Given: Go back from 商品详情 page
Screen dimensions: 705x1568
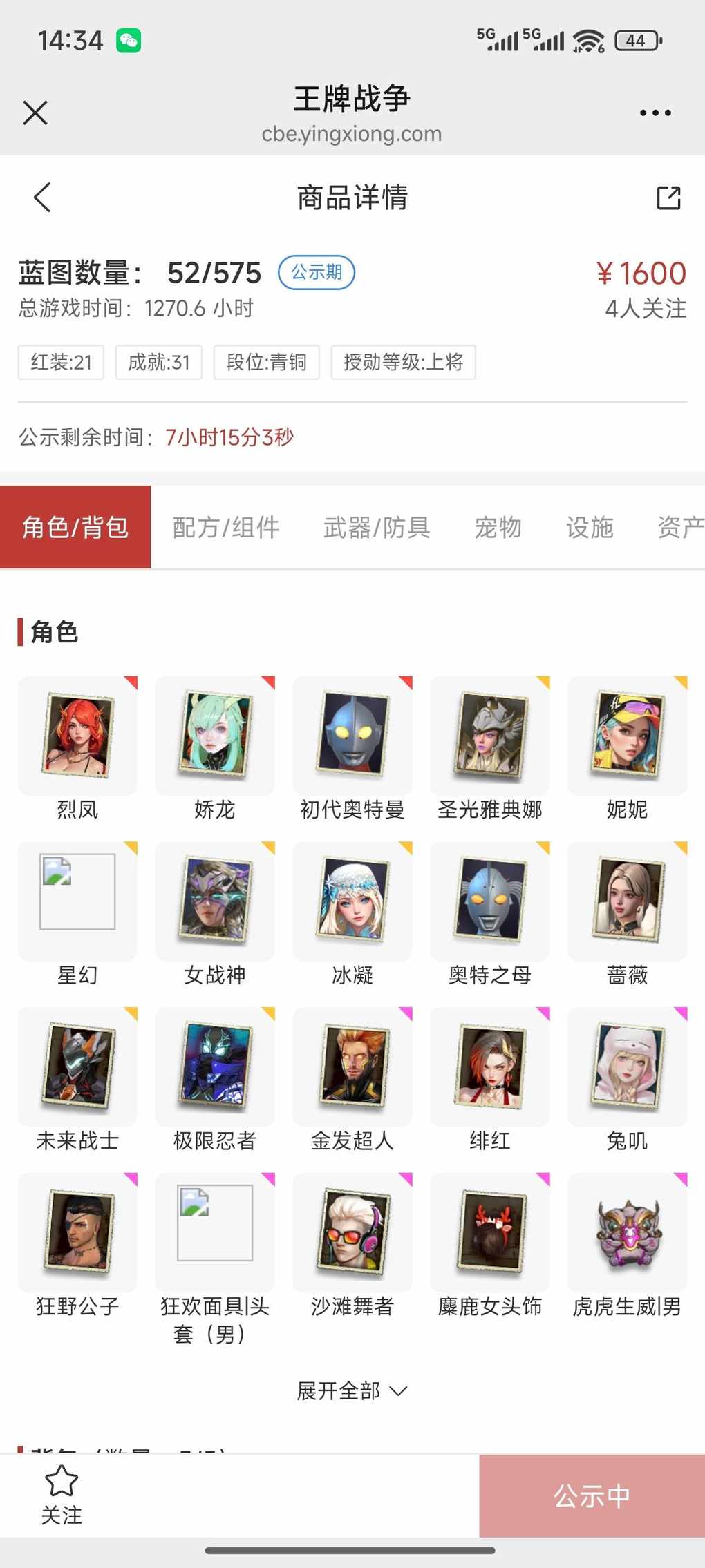Looking at the screenshot, I should tap(43, 198).
